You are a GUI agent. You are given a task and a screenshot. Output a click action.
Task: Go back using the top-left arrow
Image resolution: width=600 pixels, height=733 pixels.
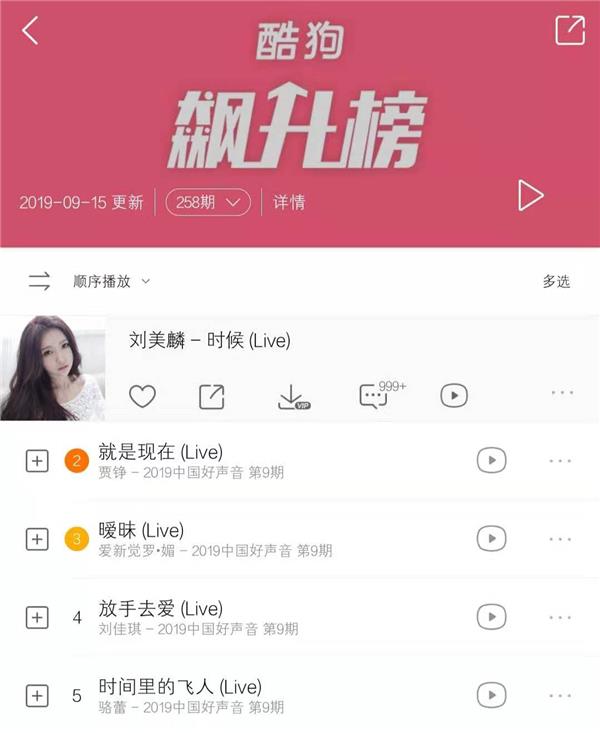[30, 31]
